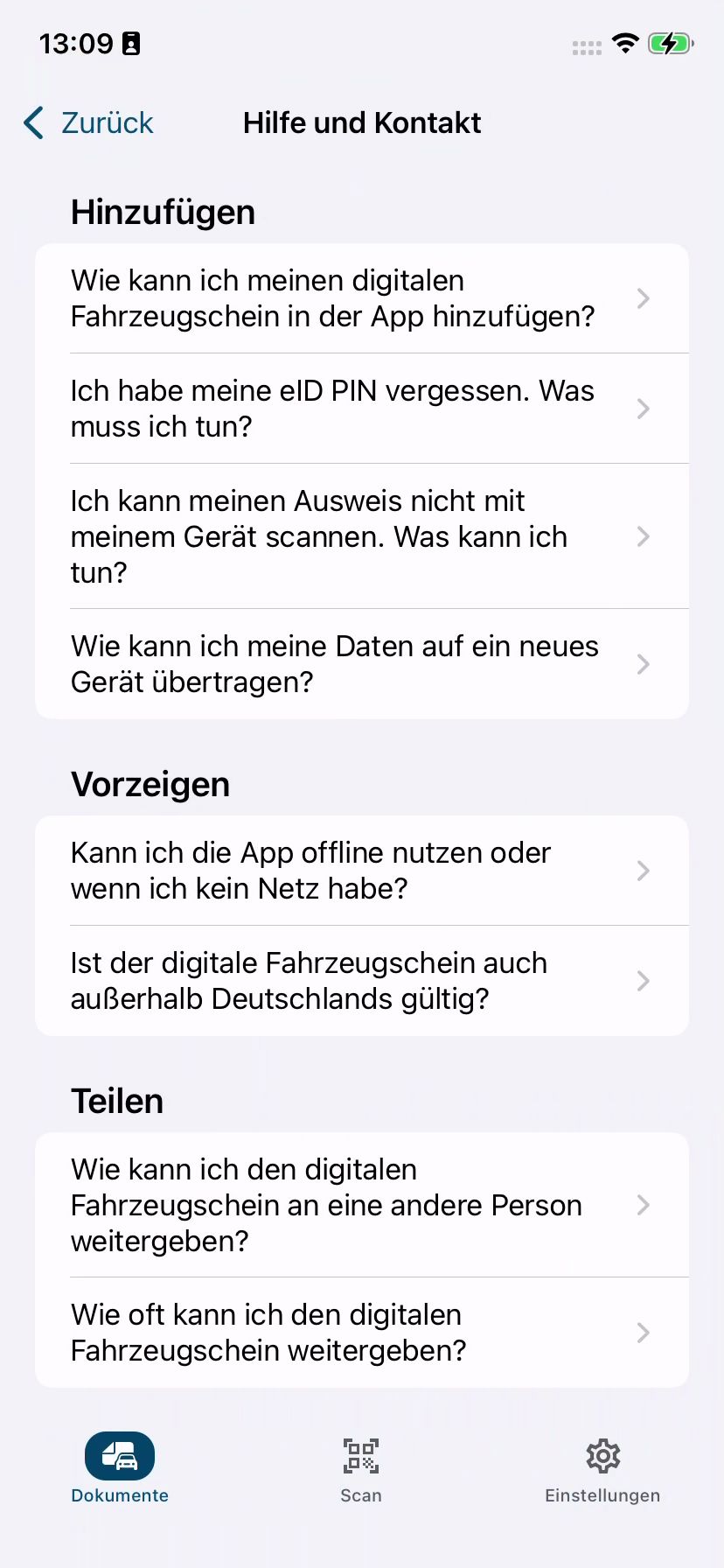The height and width of the screenshot is (1568, 724).
Task: Open the offline app usage question
Action: pos(361,871)
